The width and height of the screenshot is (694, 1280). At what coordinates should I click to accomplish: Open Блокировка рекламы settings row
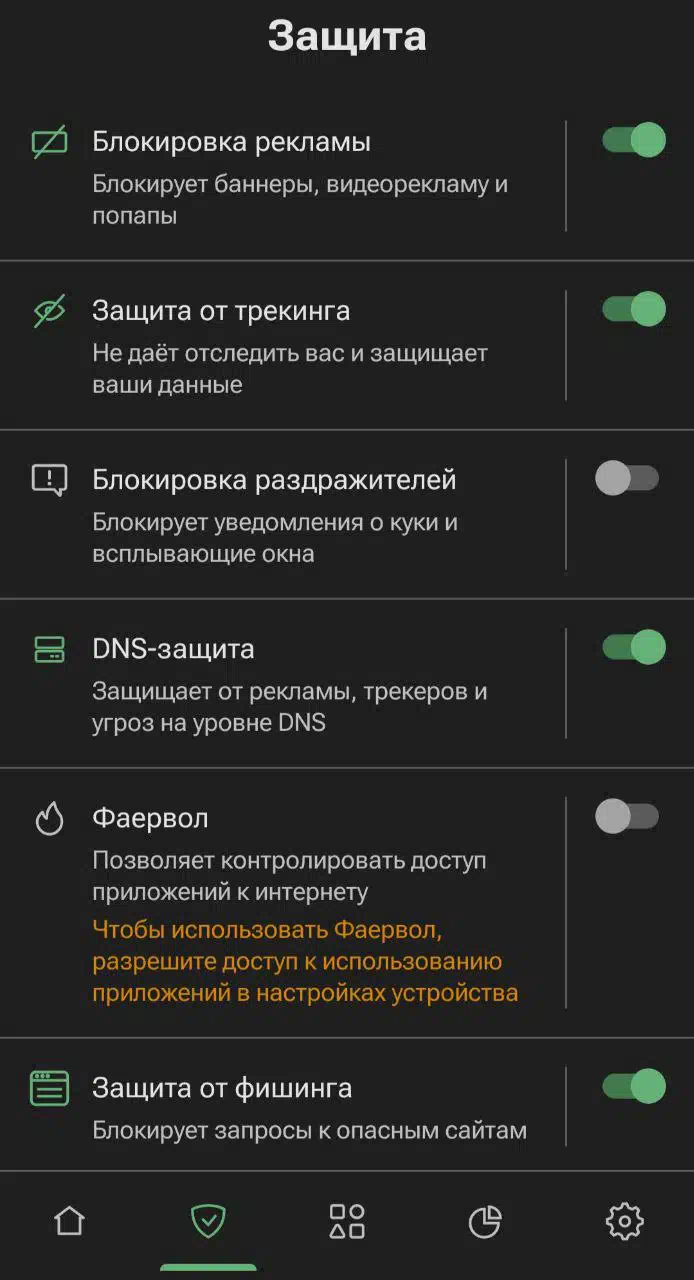tap(283, 176)
